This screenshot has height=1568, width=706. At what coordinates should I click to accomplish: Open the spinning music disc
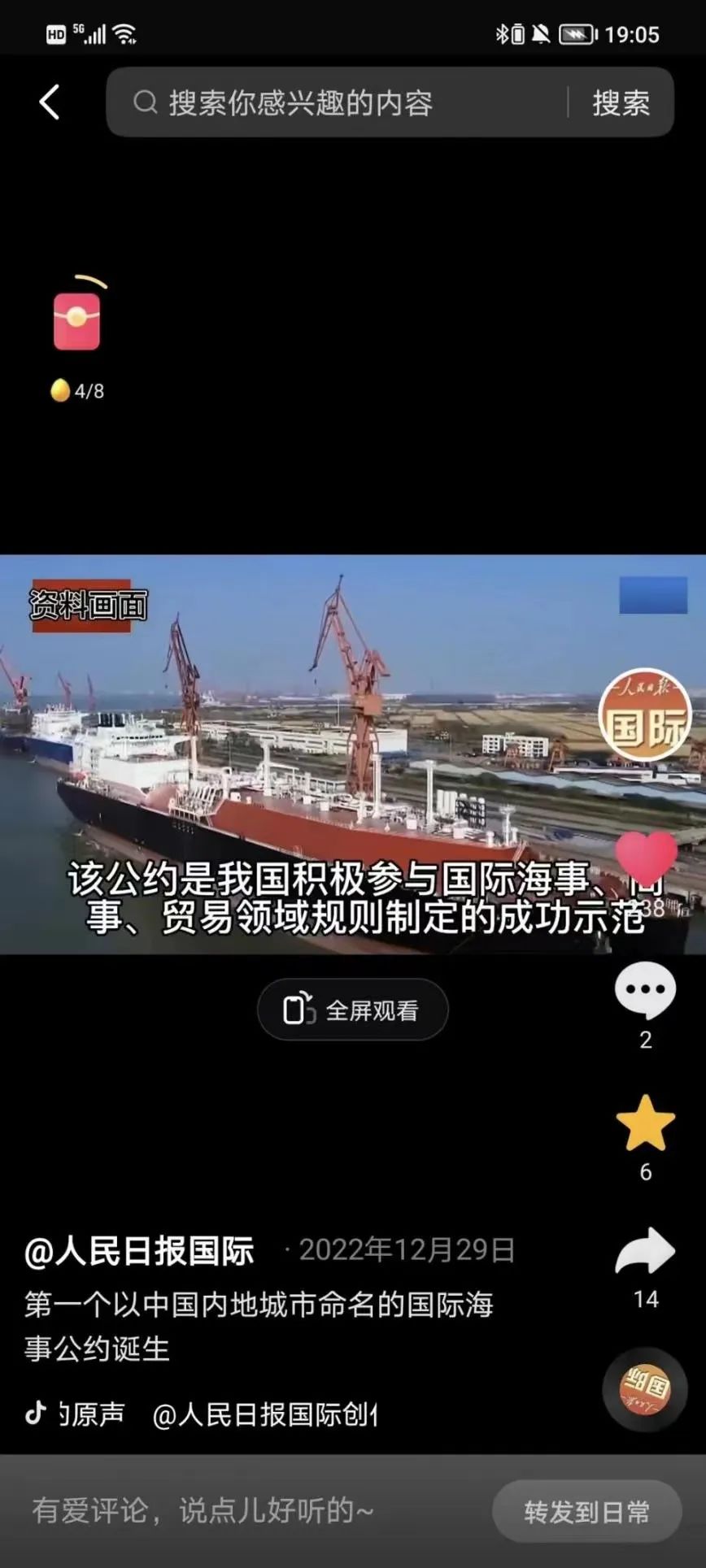(x=645, y=1388)
